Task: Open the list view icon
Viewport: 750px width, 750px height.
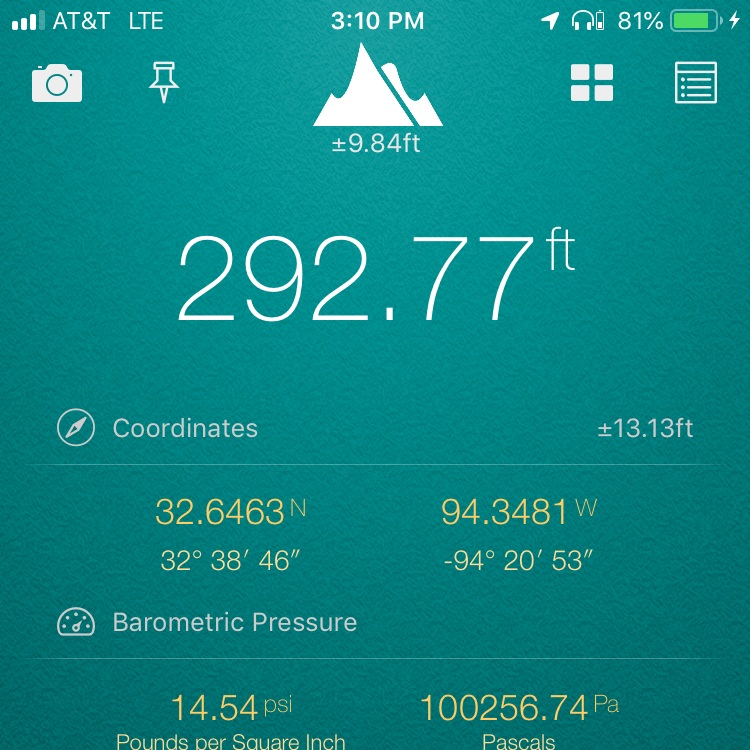Action: coord(695,83)
